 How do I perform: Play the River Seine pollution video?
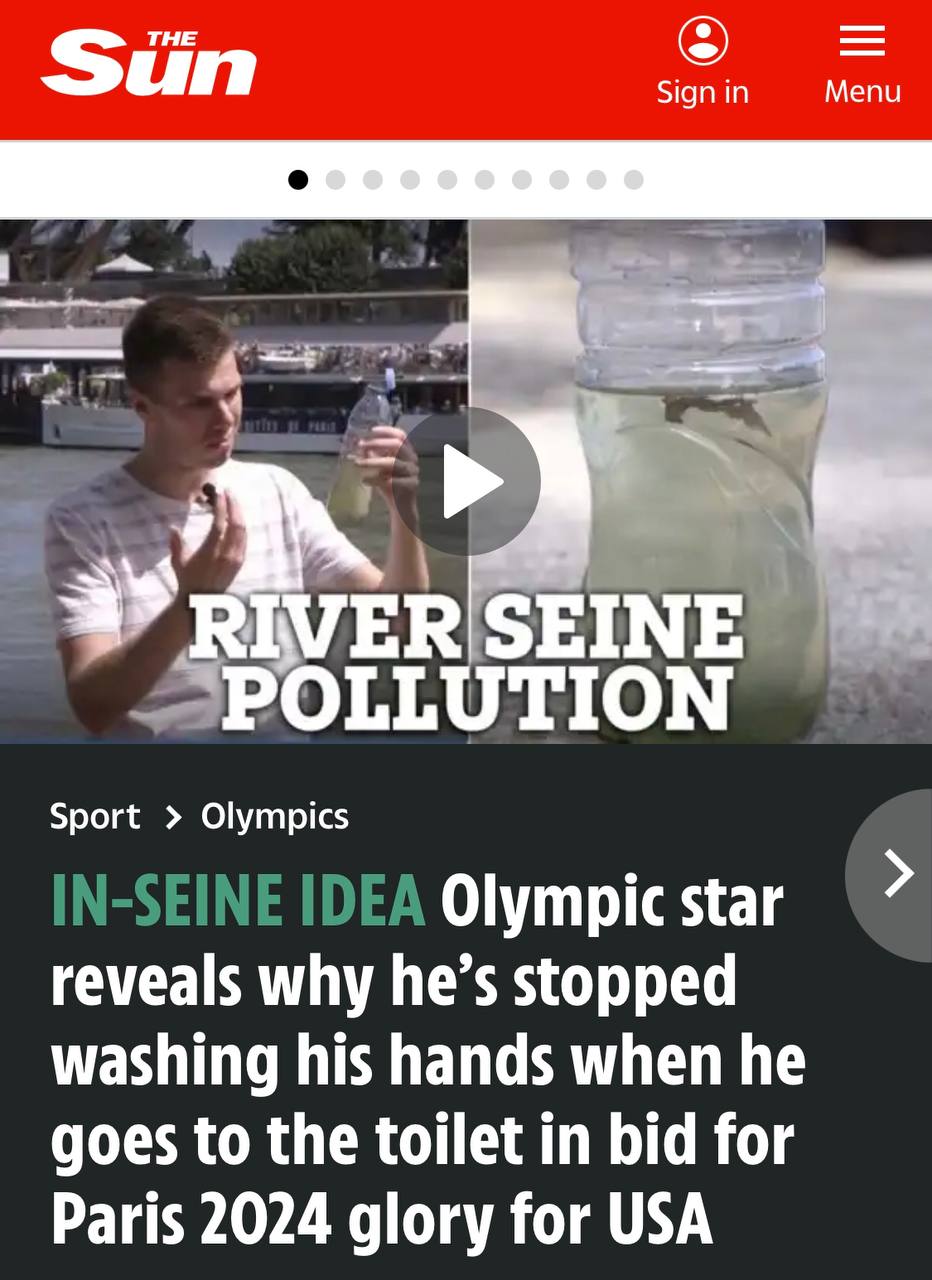pos(467,481)
